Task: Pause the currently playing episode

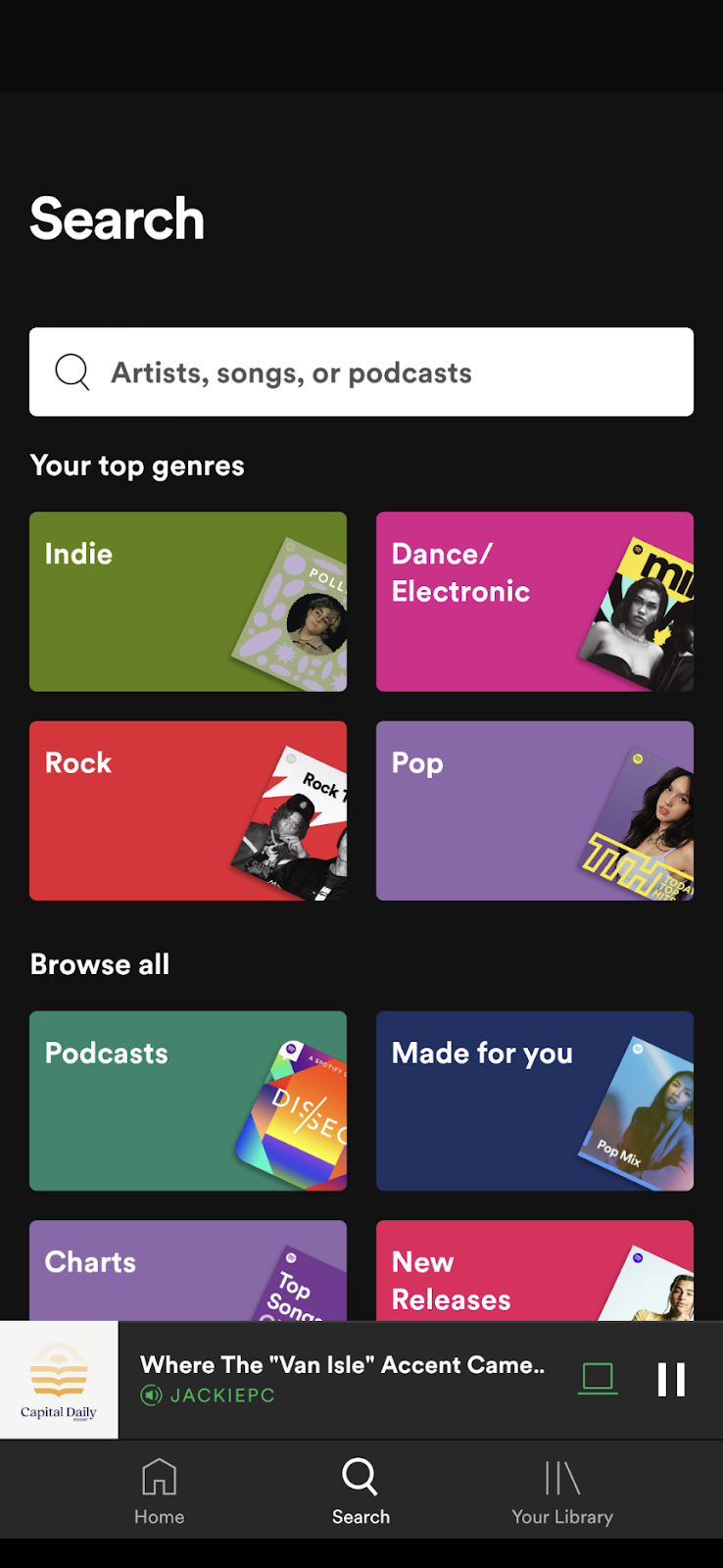Action: [671, 1379]
